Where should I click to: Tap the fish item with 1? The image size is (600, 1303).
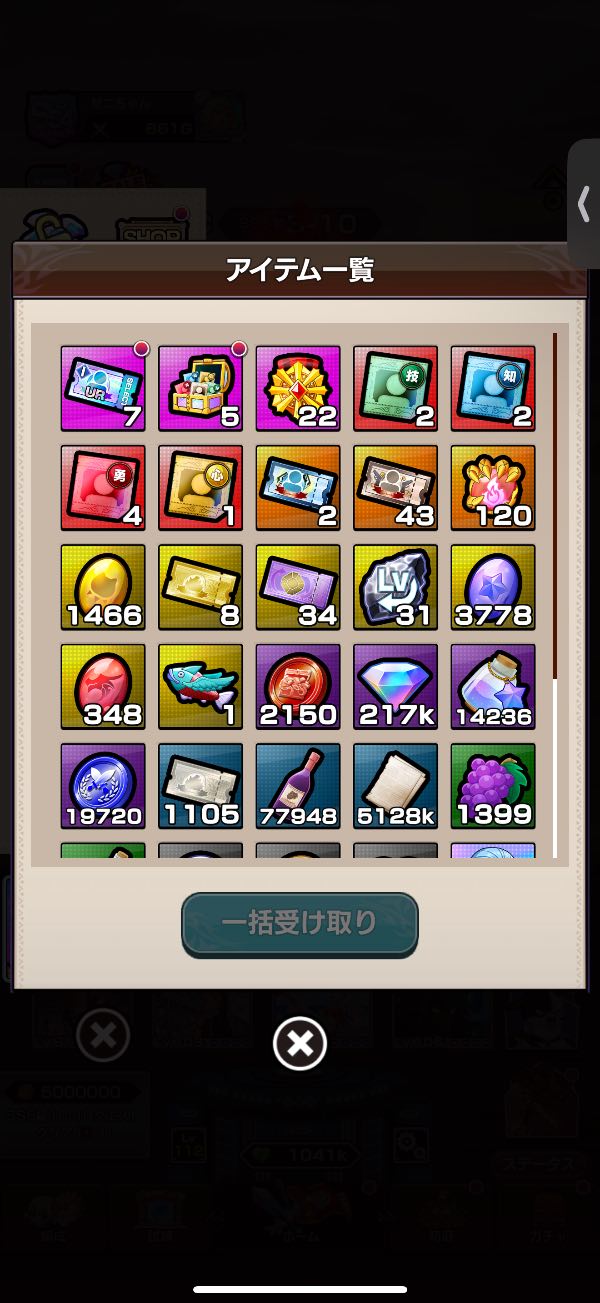pyautogui.click(x=200, y=686)
